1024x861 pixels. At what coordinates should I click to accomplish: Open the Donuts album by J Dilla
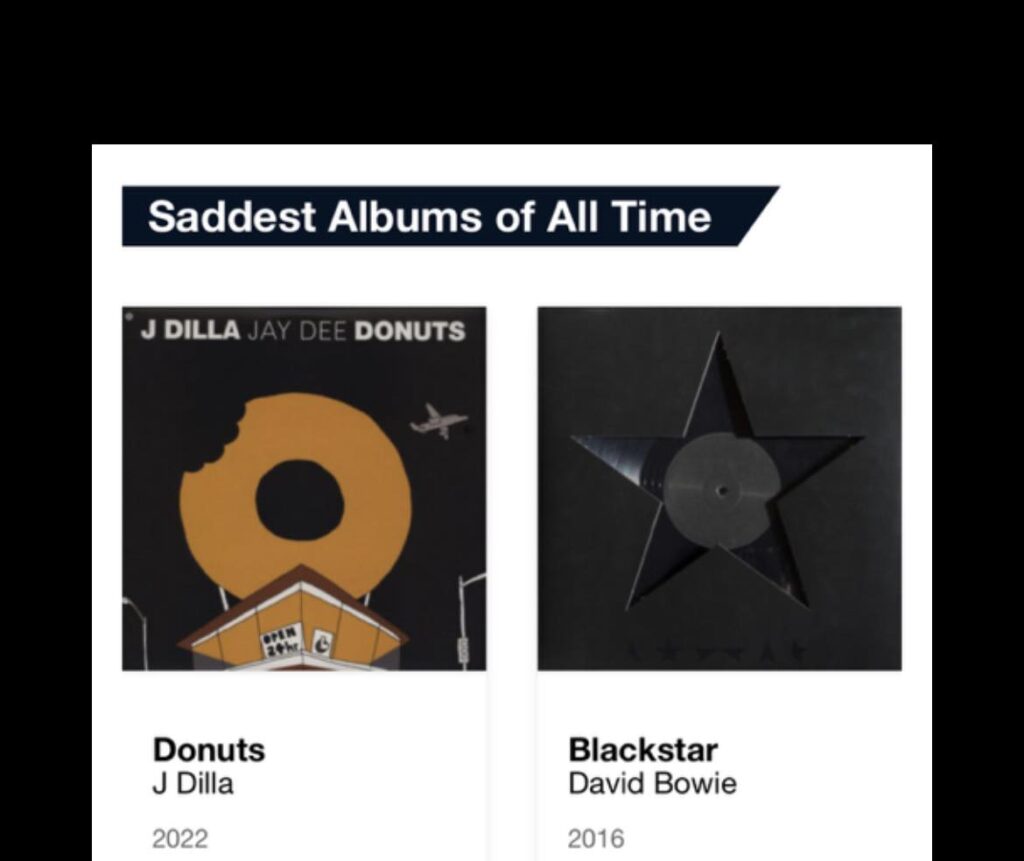pos(304,488)
